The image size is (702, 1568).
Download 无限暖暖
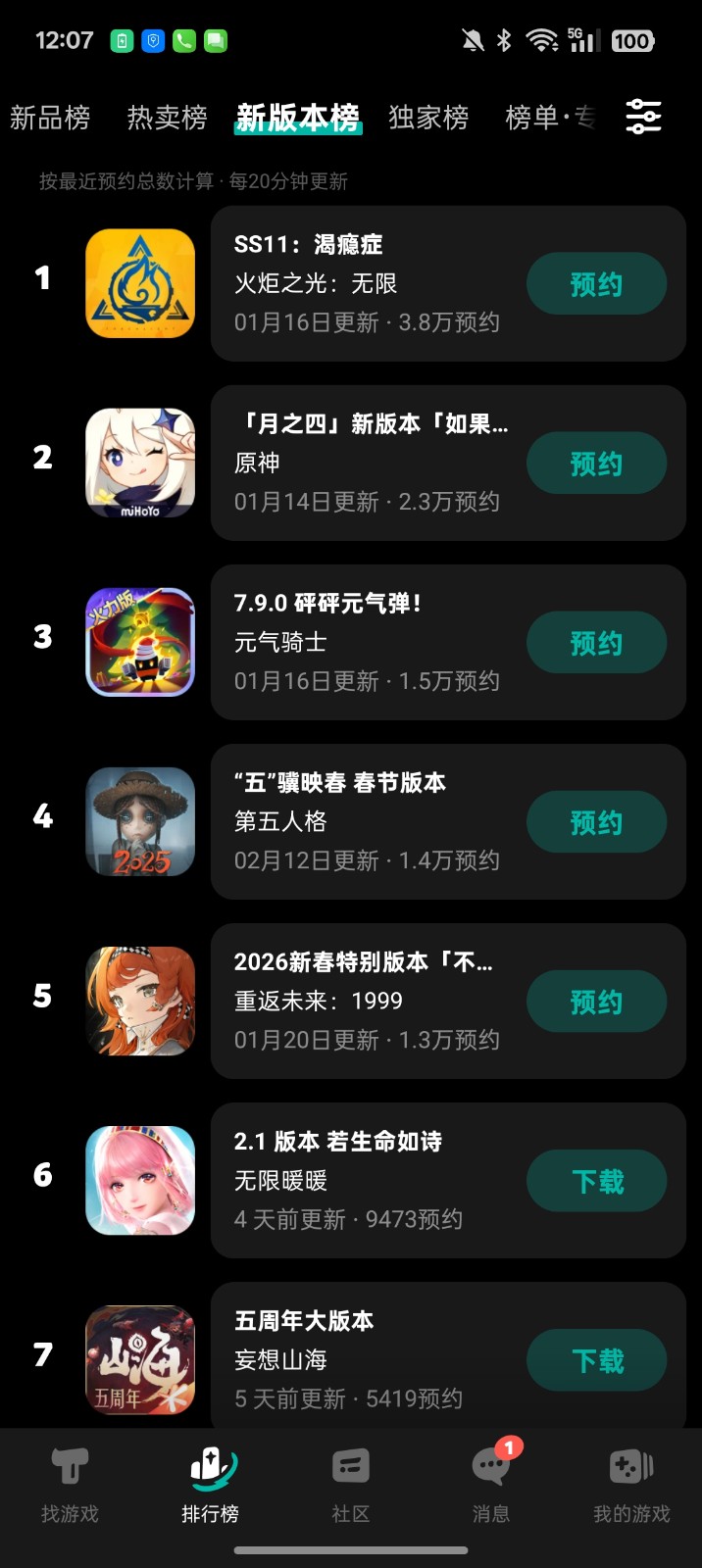[x=596, y=1181]
